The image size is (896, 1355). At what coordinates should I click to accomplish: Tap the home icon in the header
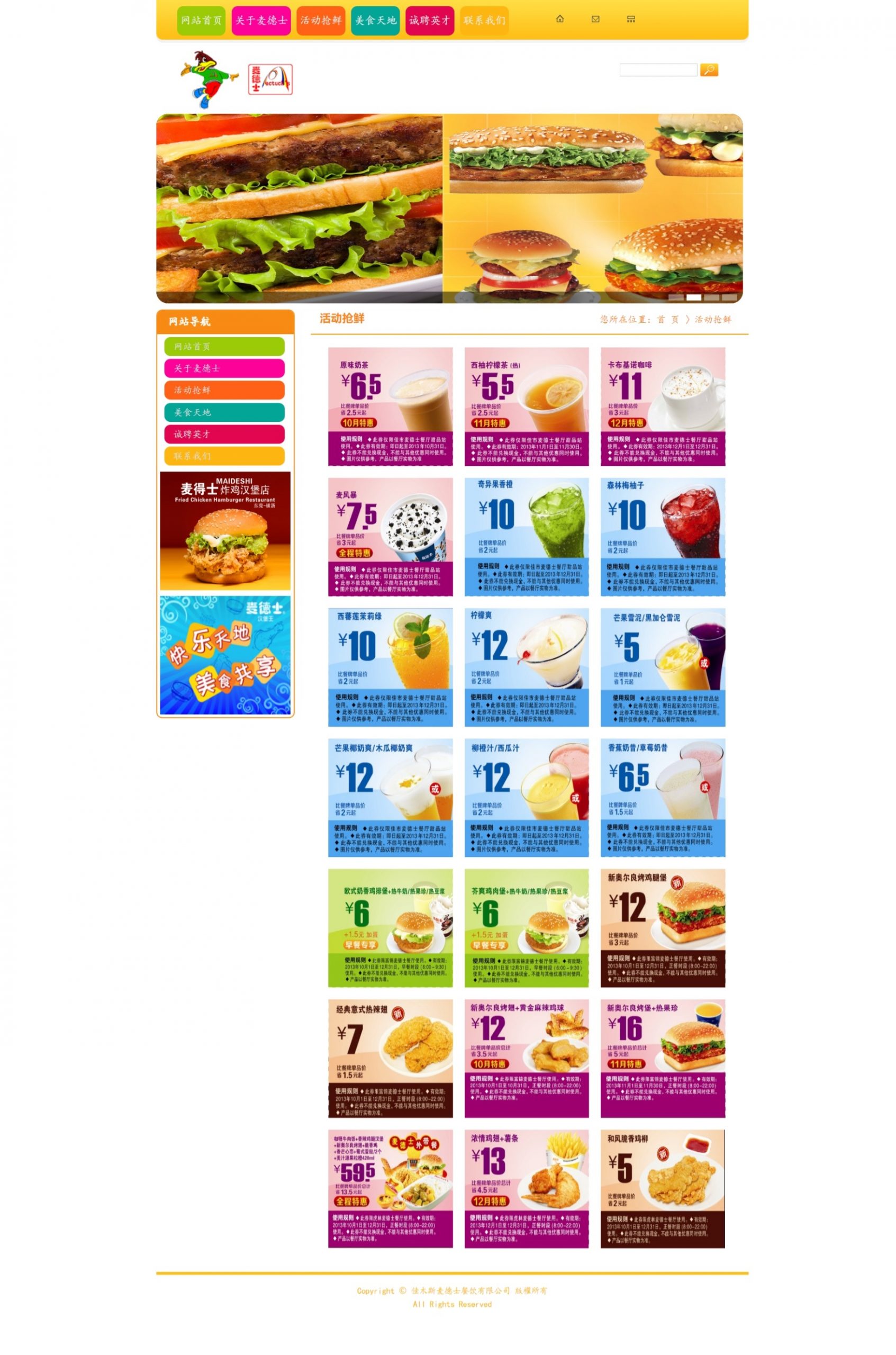[x=559, y=19]
